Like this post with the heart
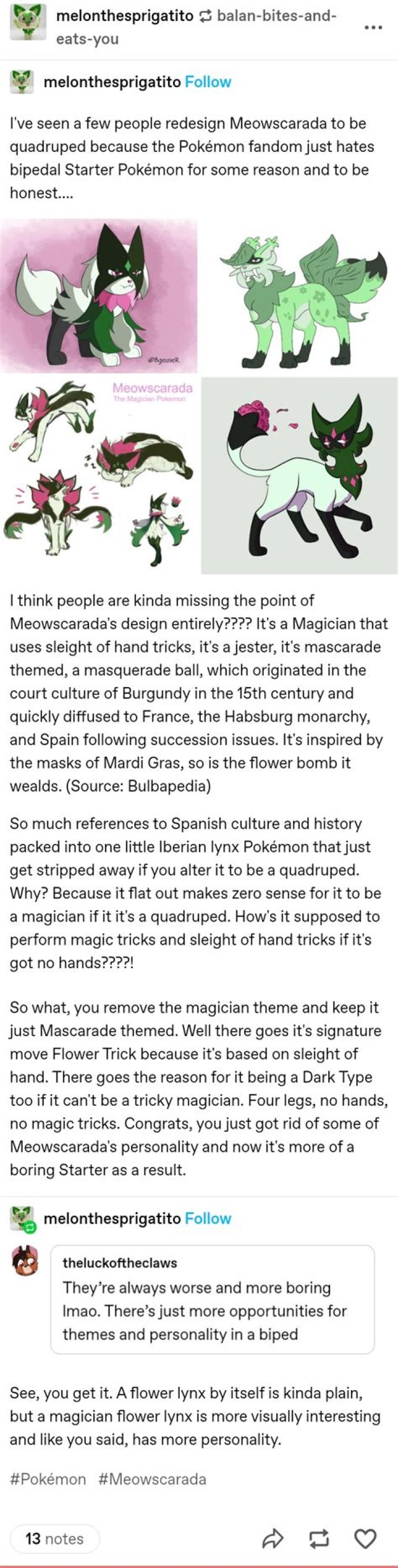The height and width of the screenshot is (1568, 398). point(365,1538)
